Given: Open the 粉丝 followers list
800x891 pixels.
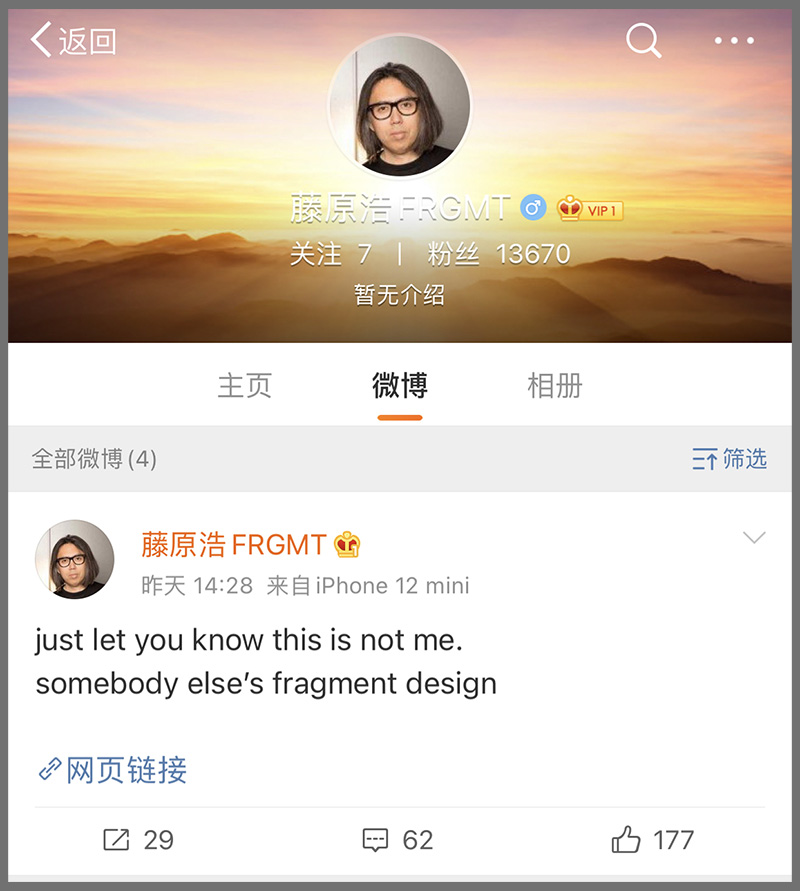Looking at the screenshot, I should point(498,254).
